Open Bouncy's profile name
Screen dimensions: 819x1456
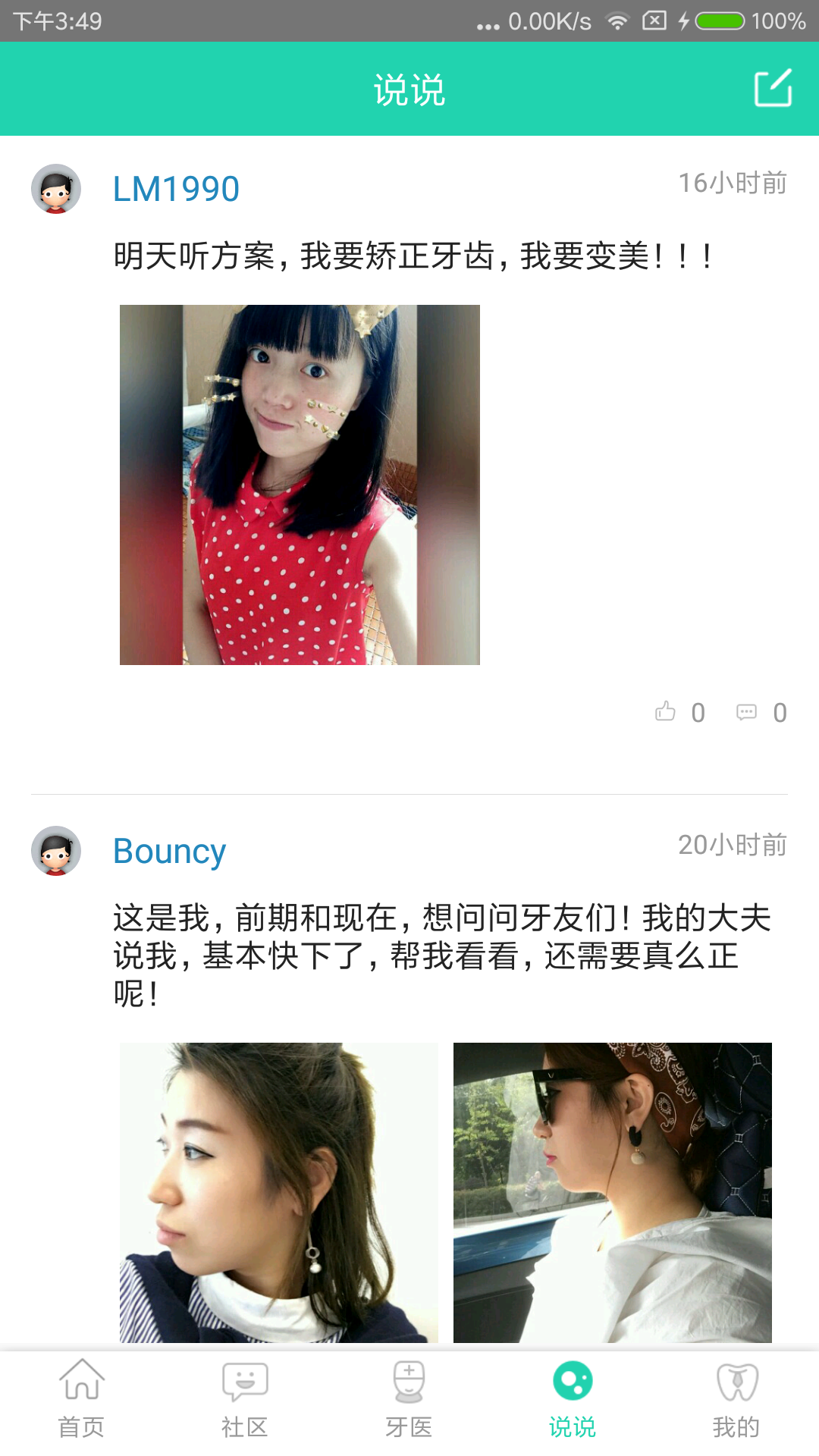coord(169,851)
